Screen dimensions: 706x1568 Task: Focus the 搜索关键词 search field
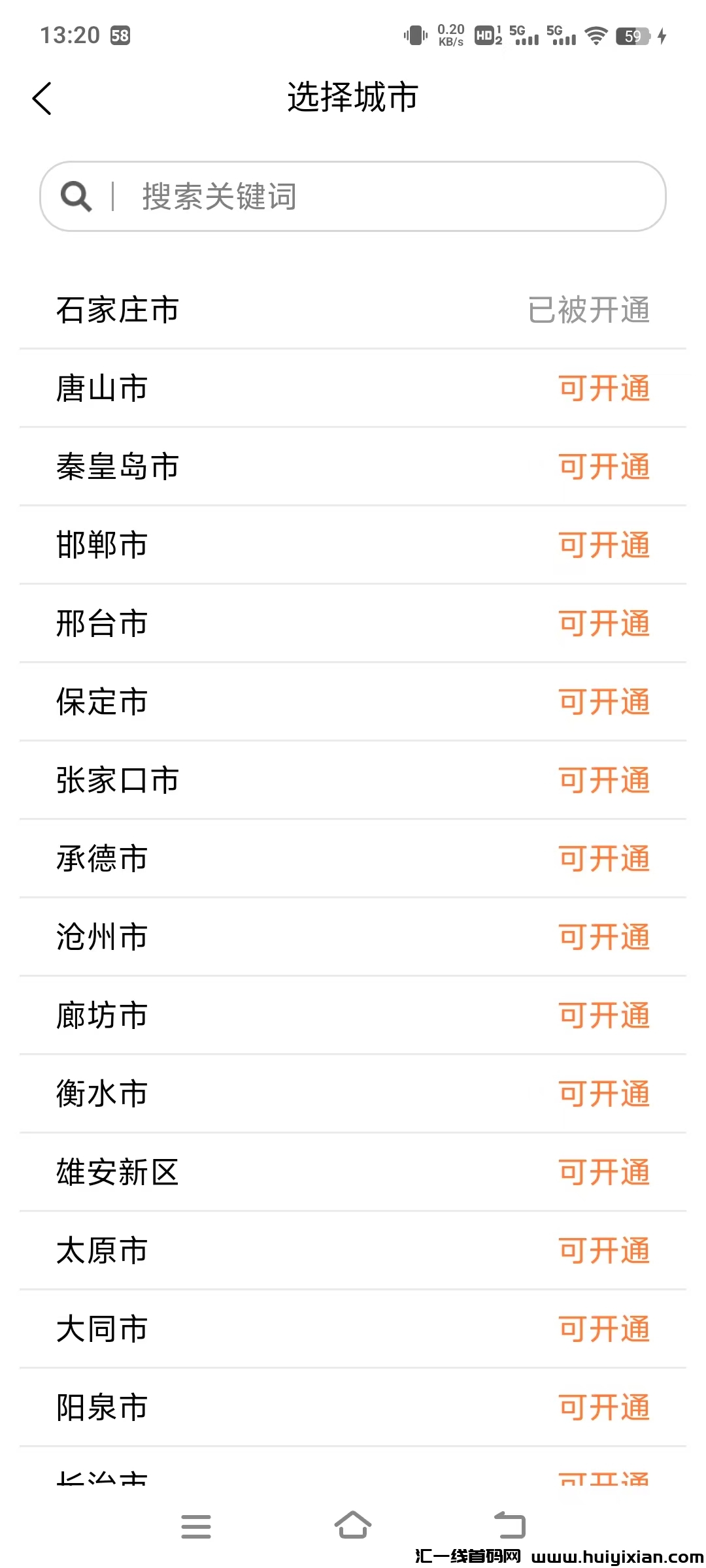(353, 196)
